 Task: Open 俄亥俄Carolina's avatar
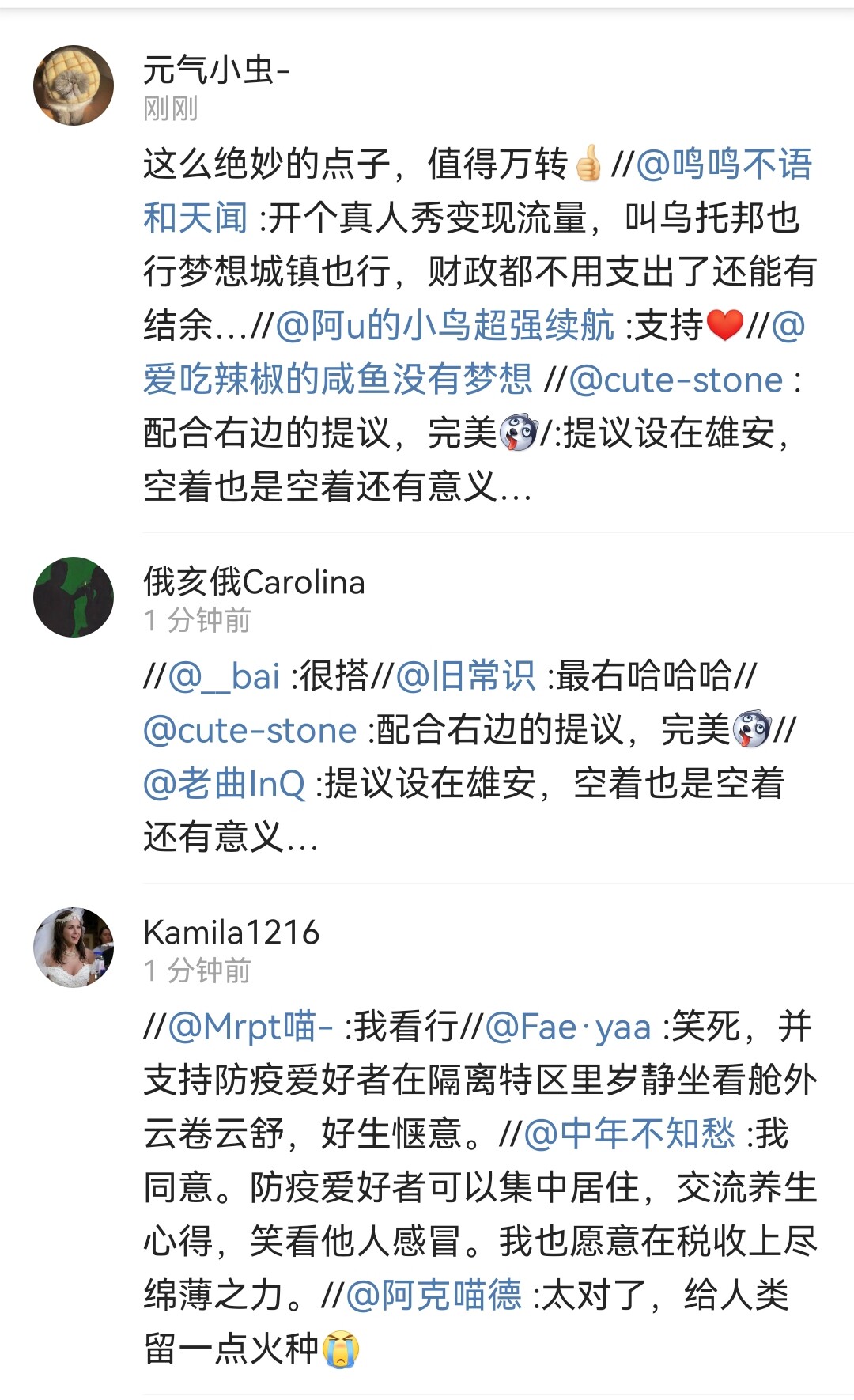74,597
